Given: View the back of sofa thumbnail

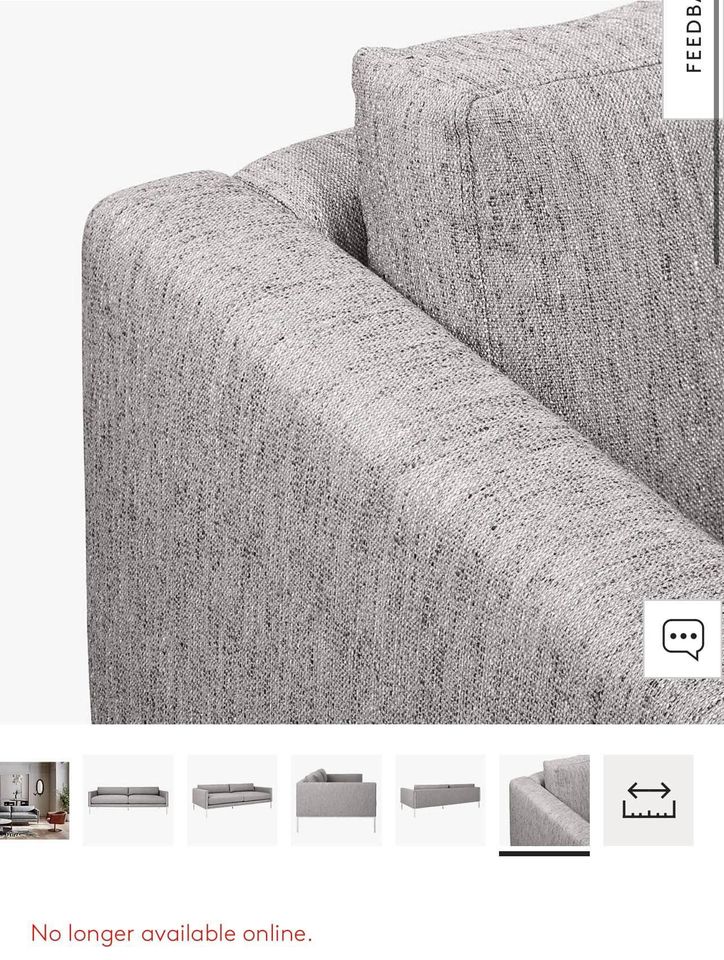Looking at the screenshot, I should [440, 800].
